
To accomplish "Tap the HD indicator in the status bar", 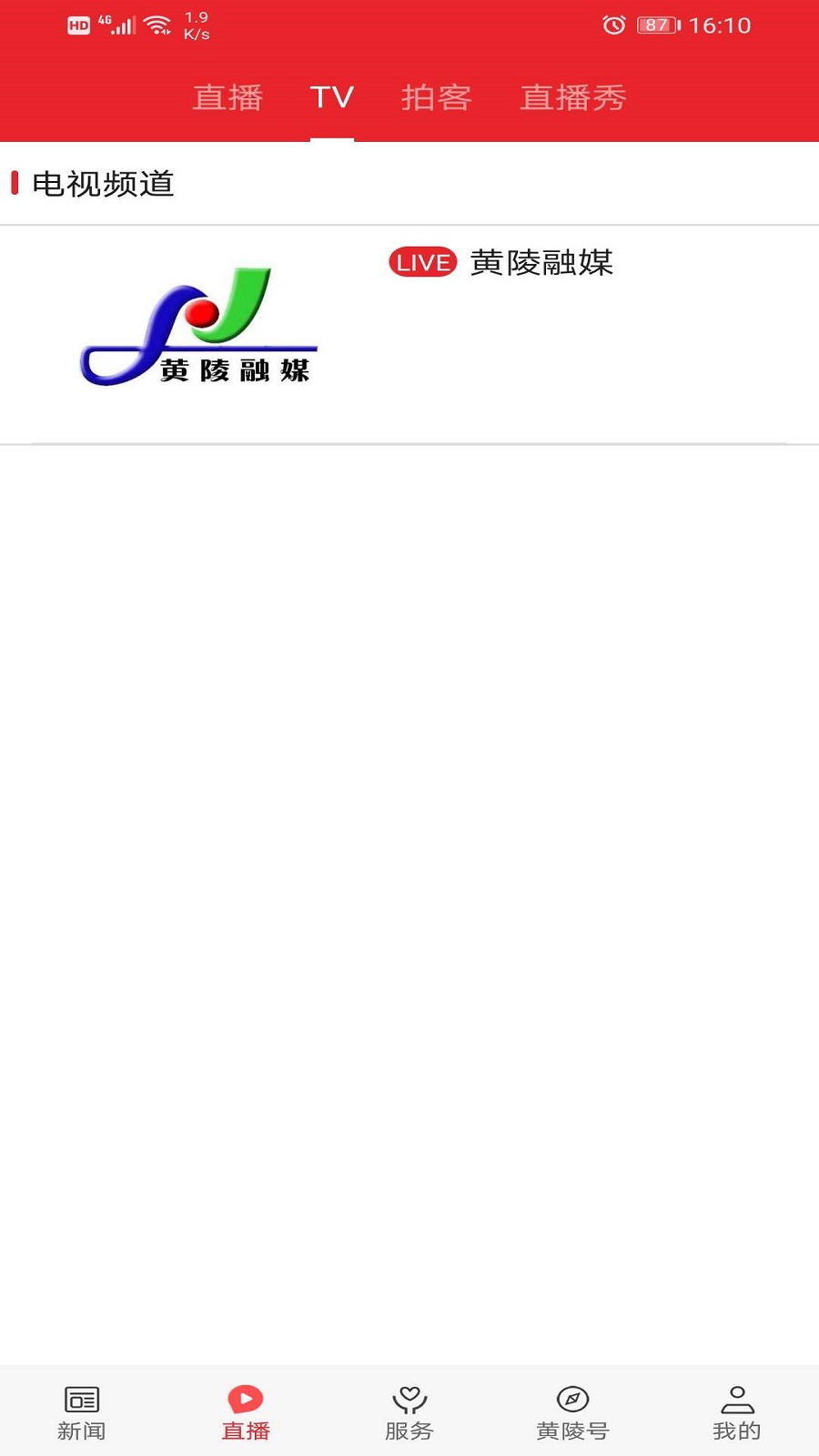I will tap(78, 25).
